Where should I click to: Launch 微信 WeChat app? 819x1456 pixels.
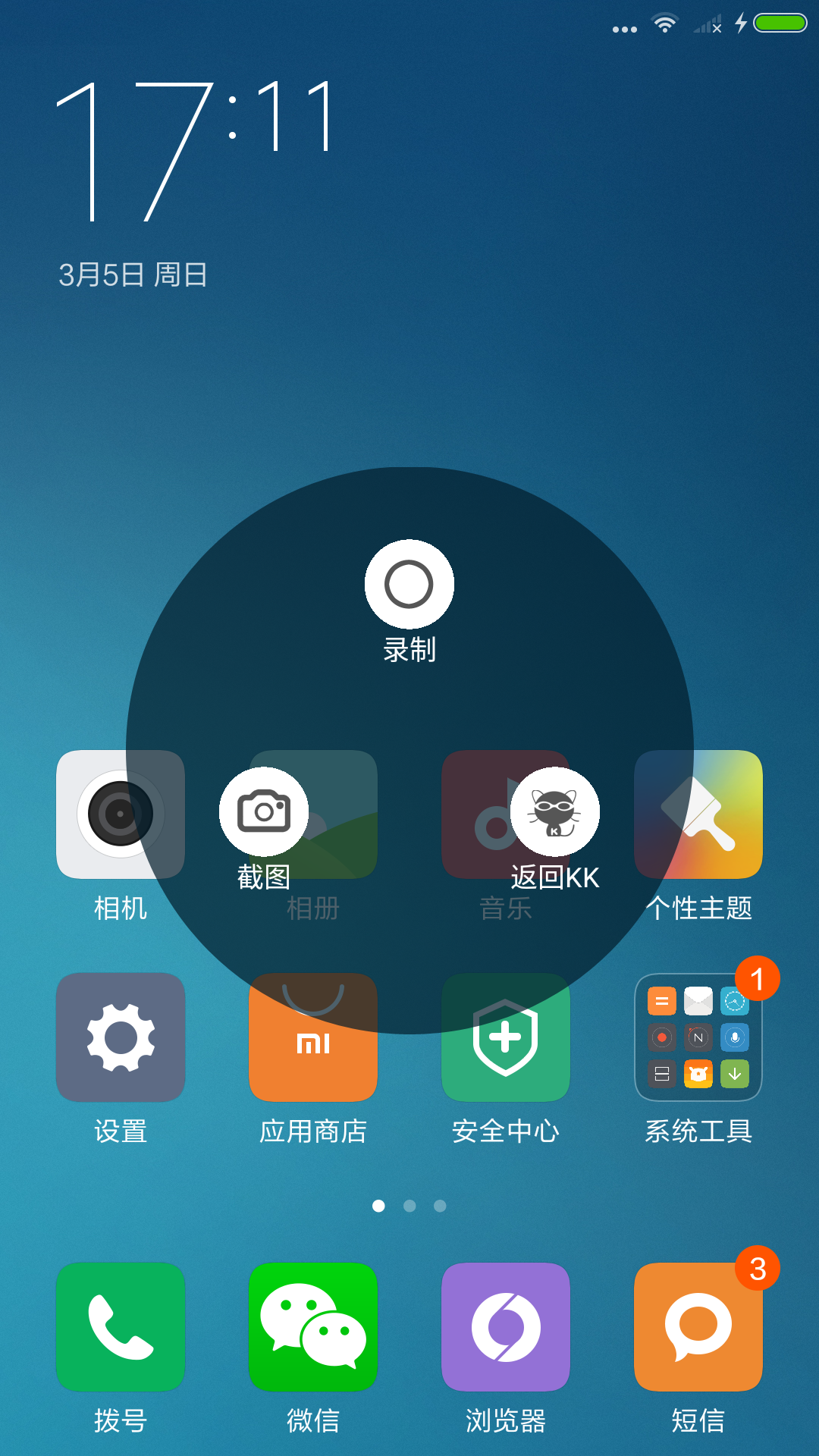[x=313, y=1327]
